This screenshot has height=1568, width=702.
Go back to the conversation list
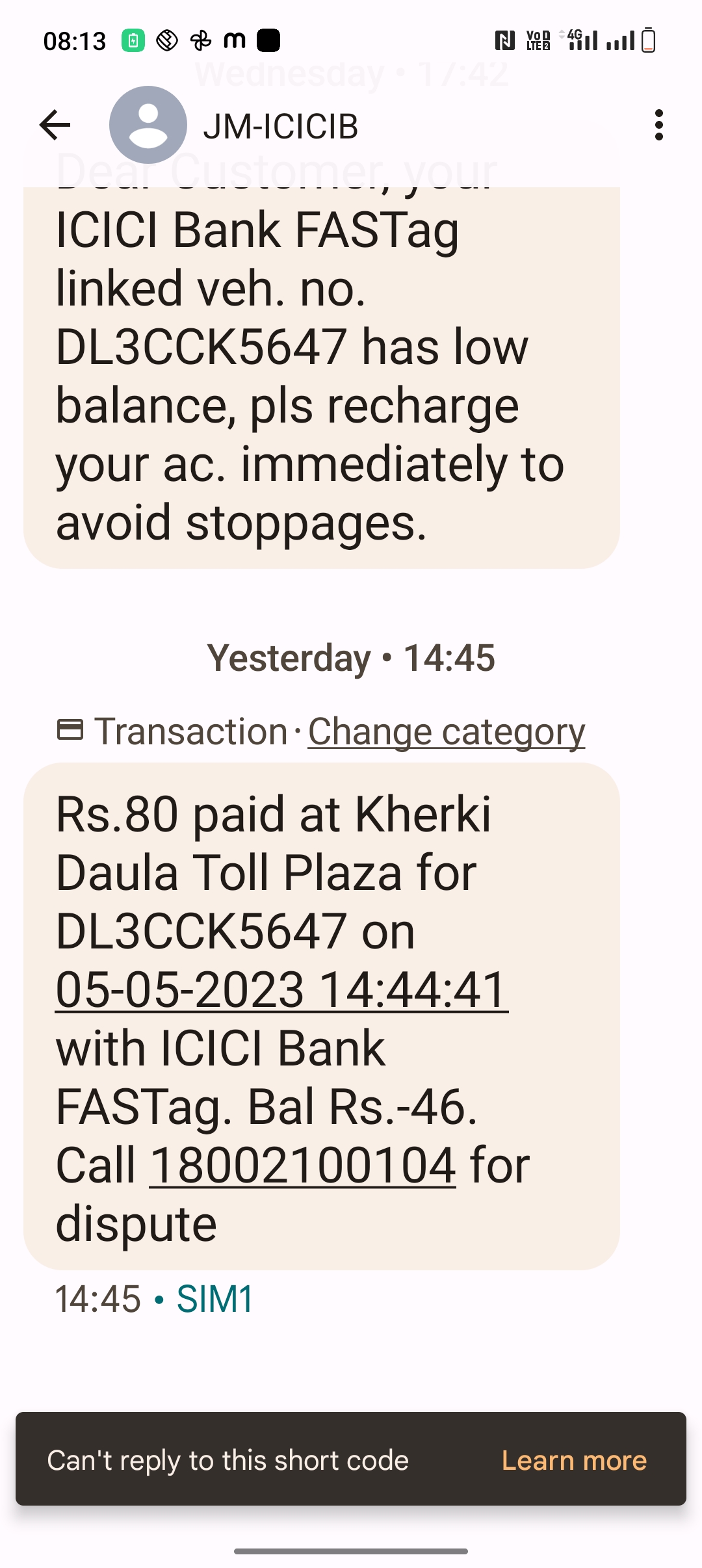[x=55, y=125]
